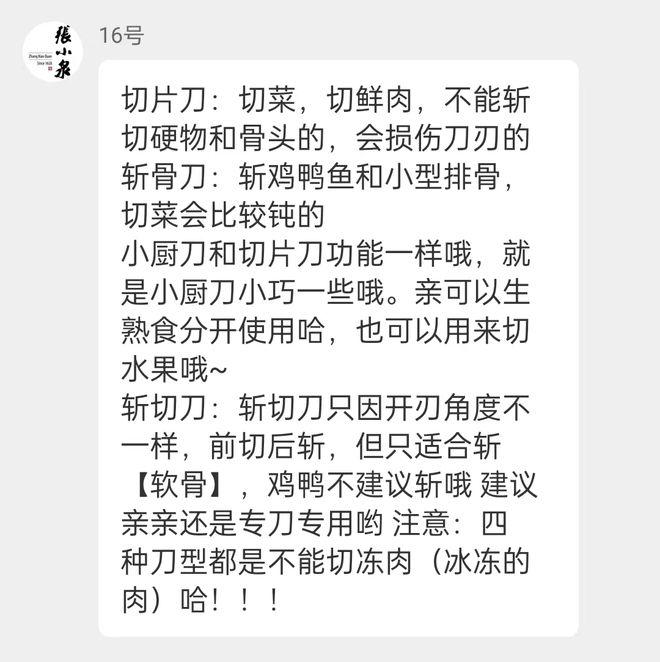Viewport: 660px width, 662px height.
Task: Open 16号's profile avatar
Action: [52, 52]
